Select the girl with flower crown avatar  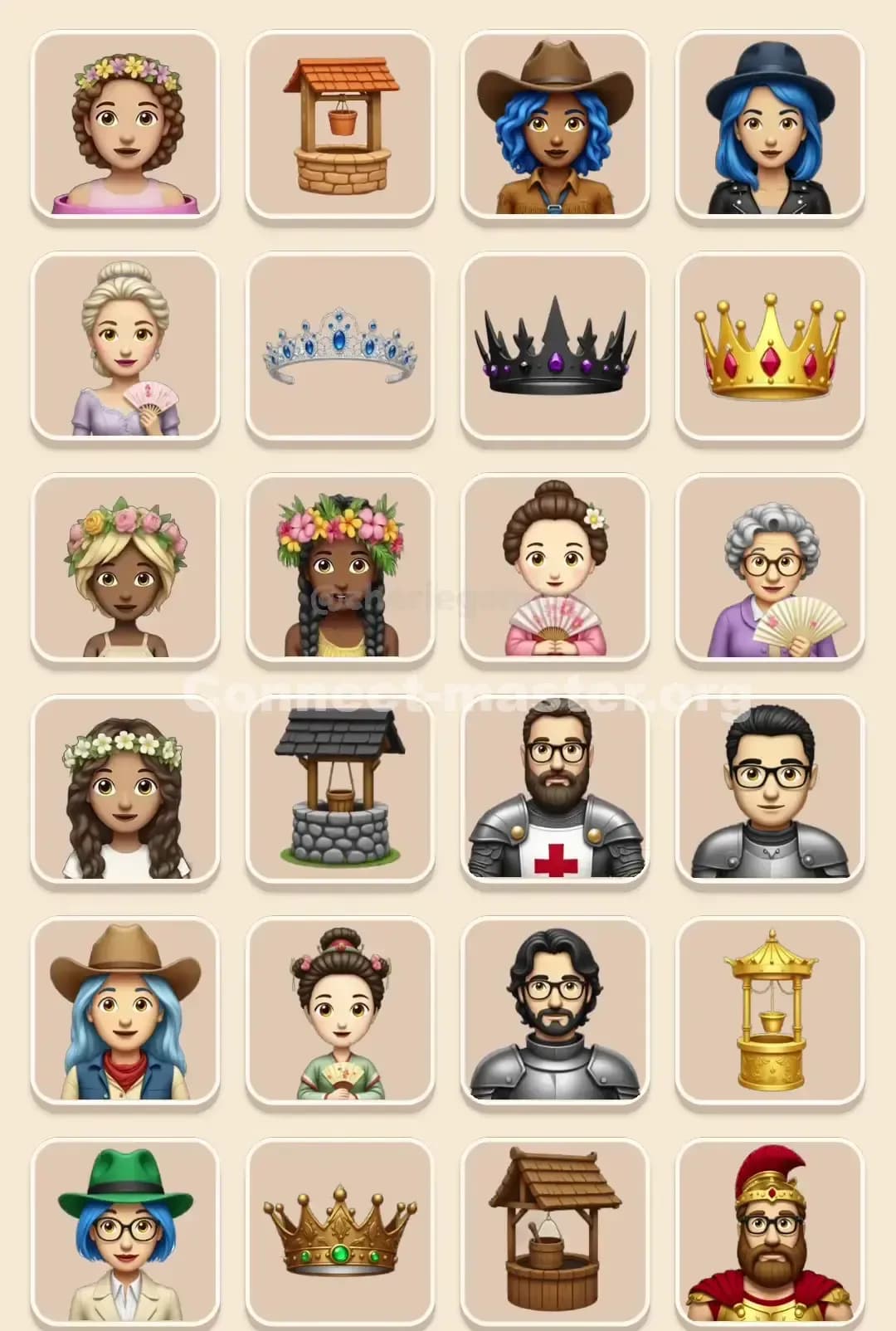[x=124, y=126]
